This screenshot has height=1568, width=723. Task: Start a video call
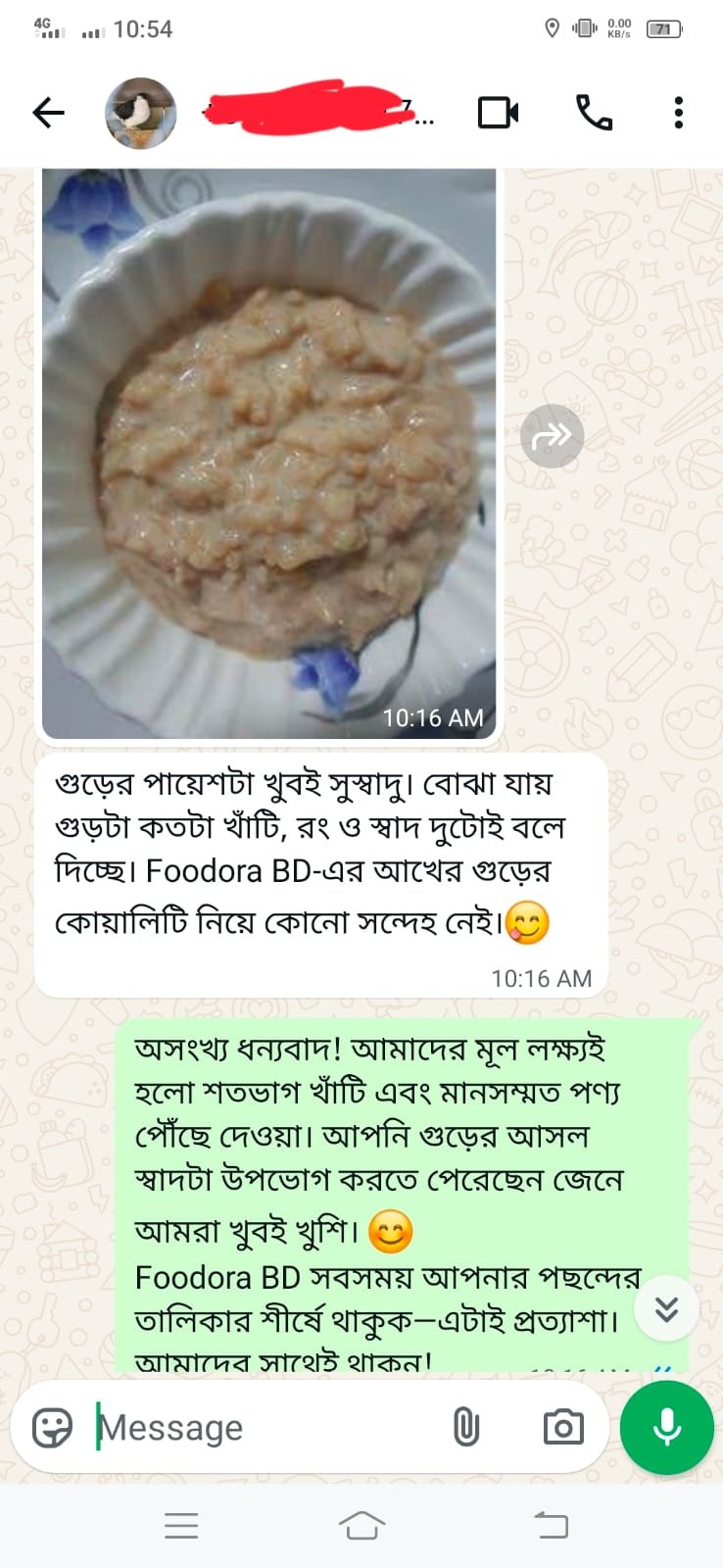(498, 113)
